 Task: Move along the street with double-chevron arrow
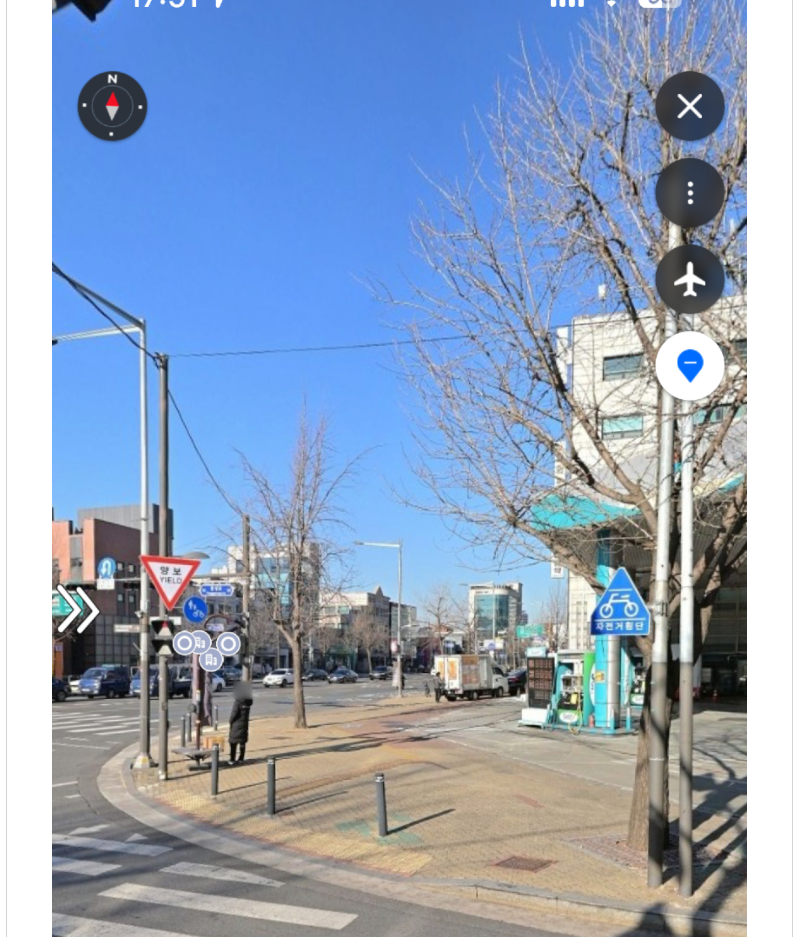point(78,609)
